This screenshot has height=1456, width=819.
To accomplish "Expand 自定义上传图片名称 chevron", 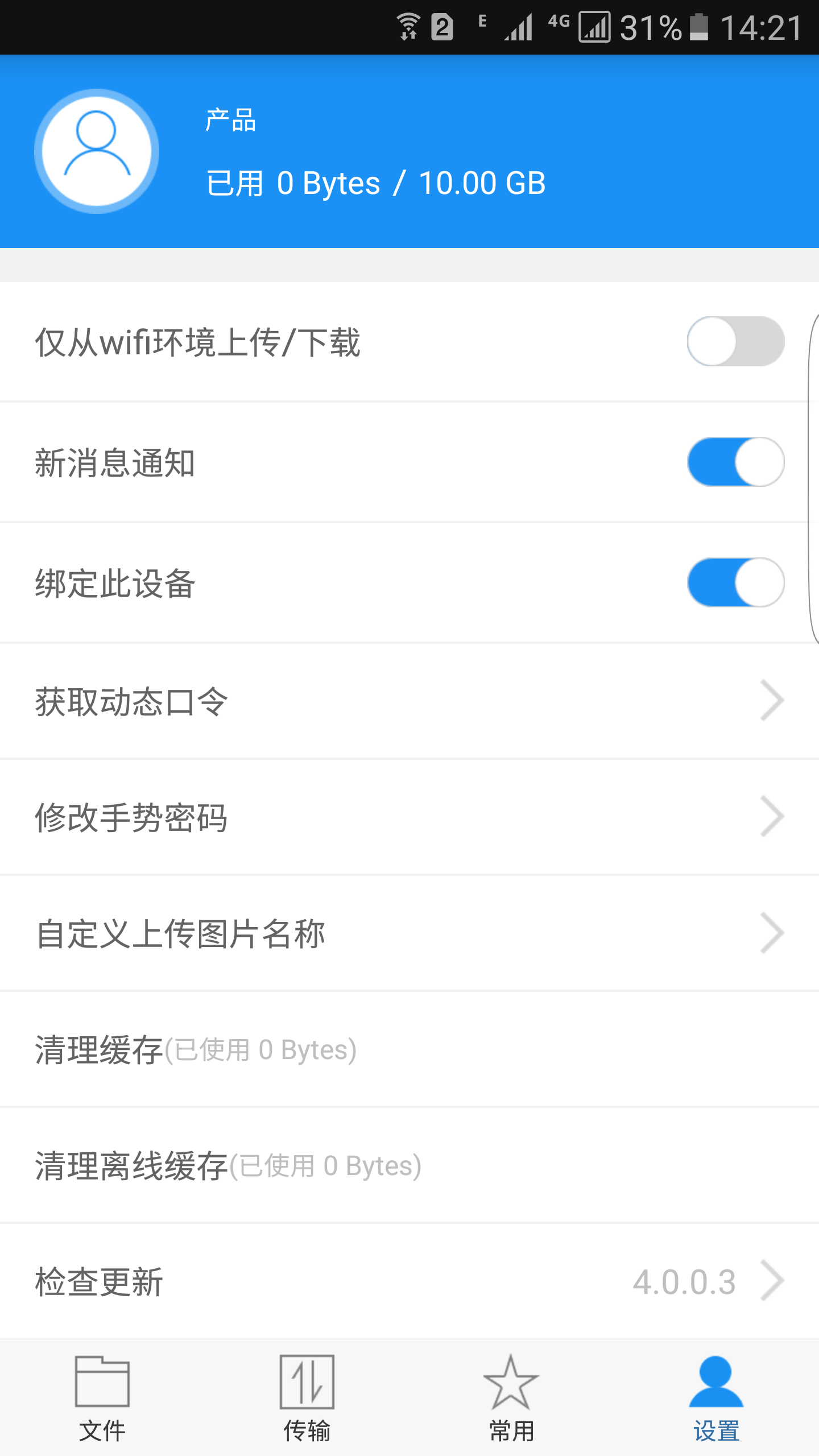I will click(772, 933).
